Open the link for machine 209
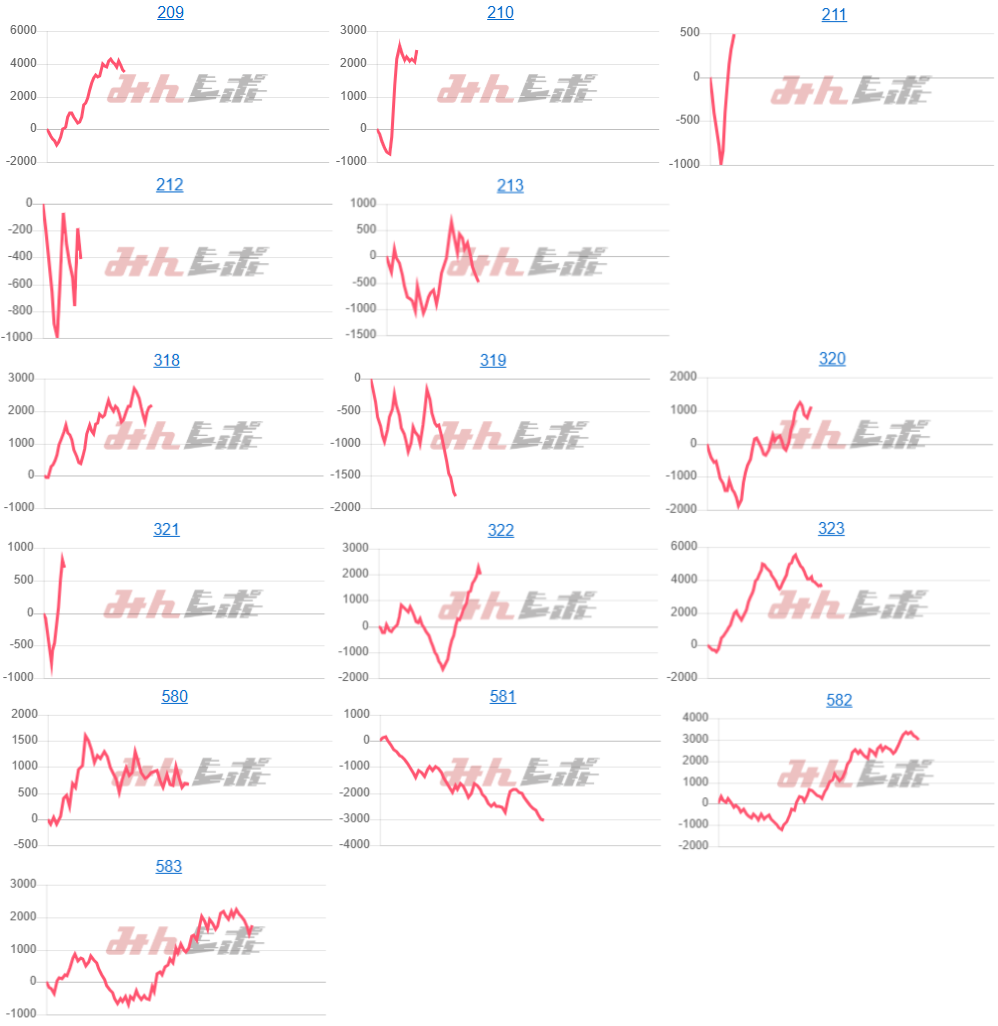This screenshot has height=1026, width=998. [170, 13]
